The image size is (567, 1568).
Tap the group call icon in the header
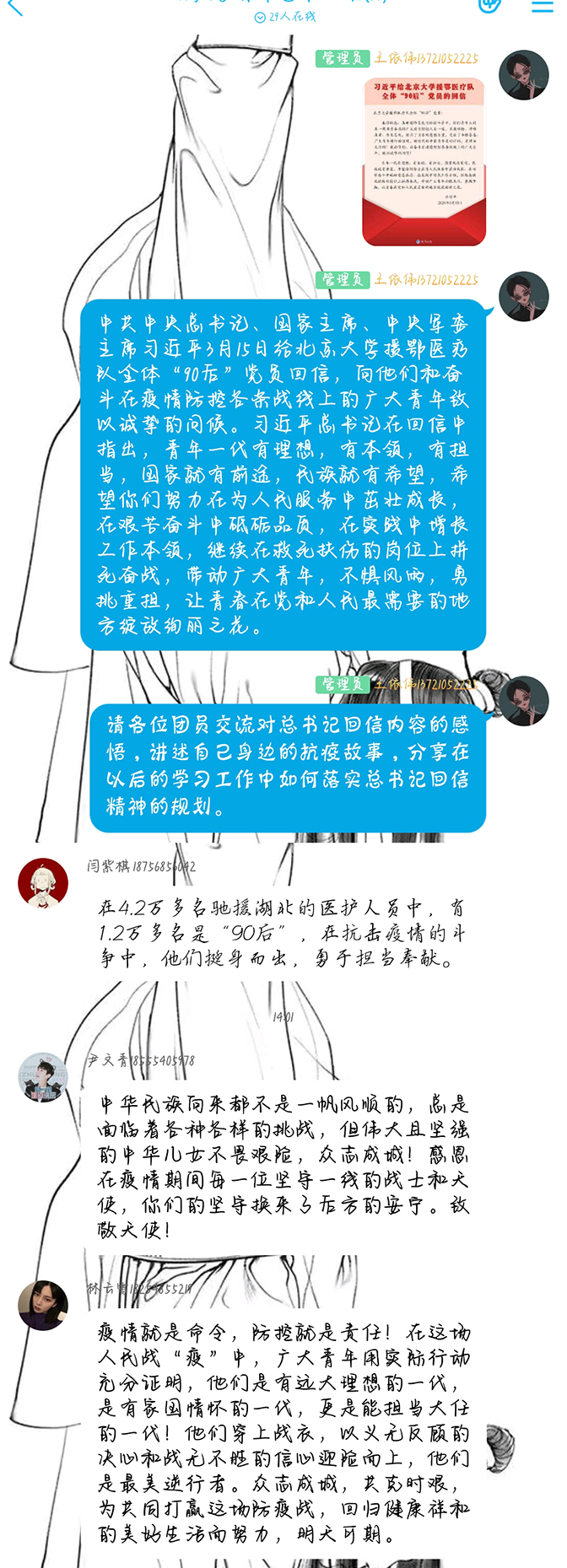click(x=489, y=5)
